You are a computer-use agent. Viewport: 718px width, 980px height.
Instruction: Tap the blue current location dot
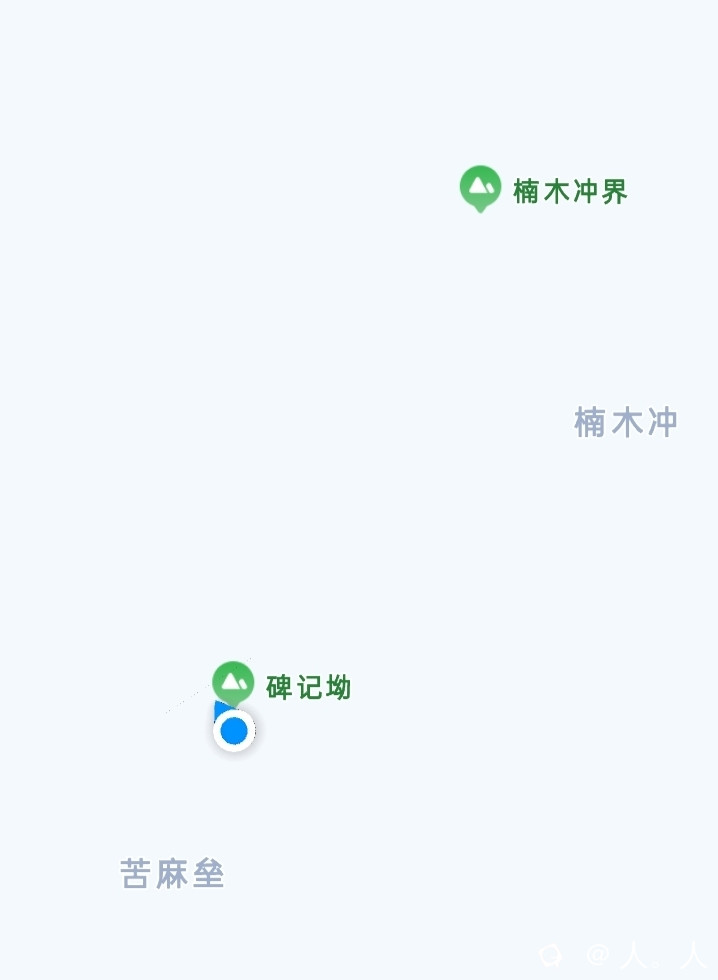(x=234, y=731)
